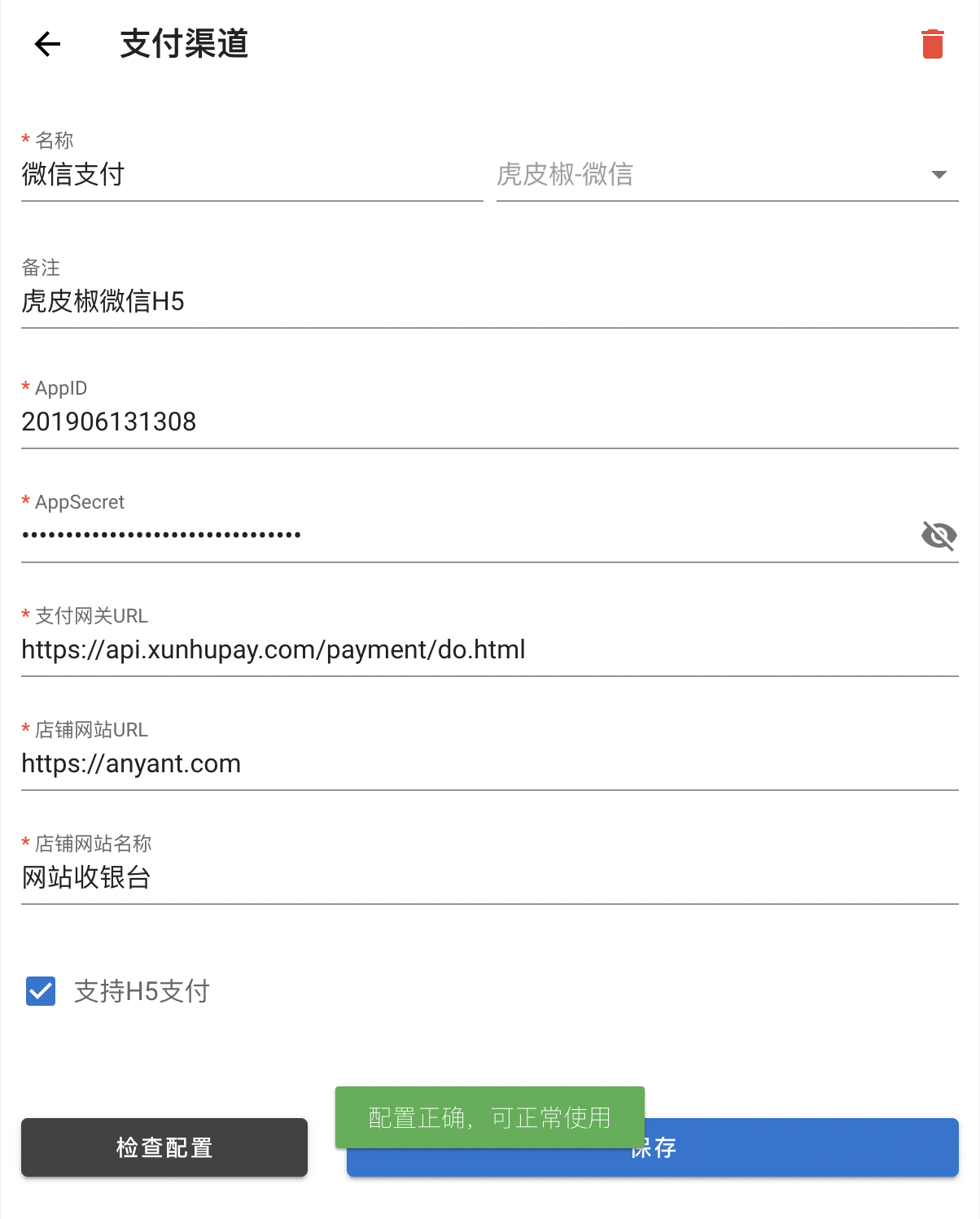Click the back arrow to return
The image size is (980, 1219).
46,45
